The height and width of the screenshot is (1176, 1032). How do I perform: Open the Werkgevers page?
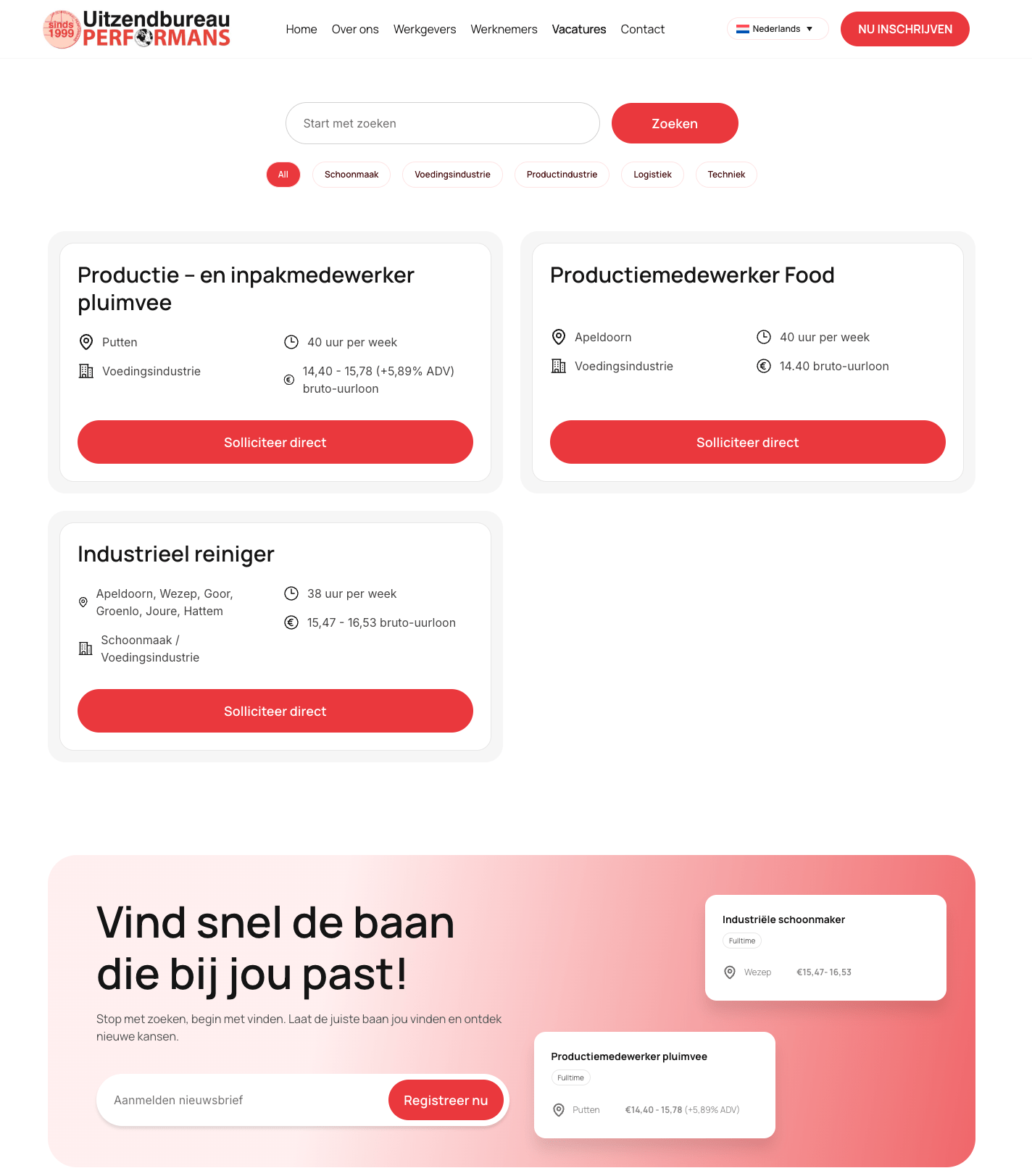[x=425, y=29]
